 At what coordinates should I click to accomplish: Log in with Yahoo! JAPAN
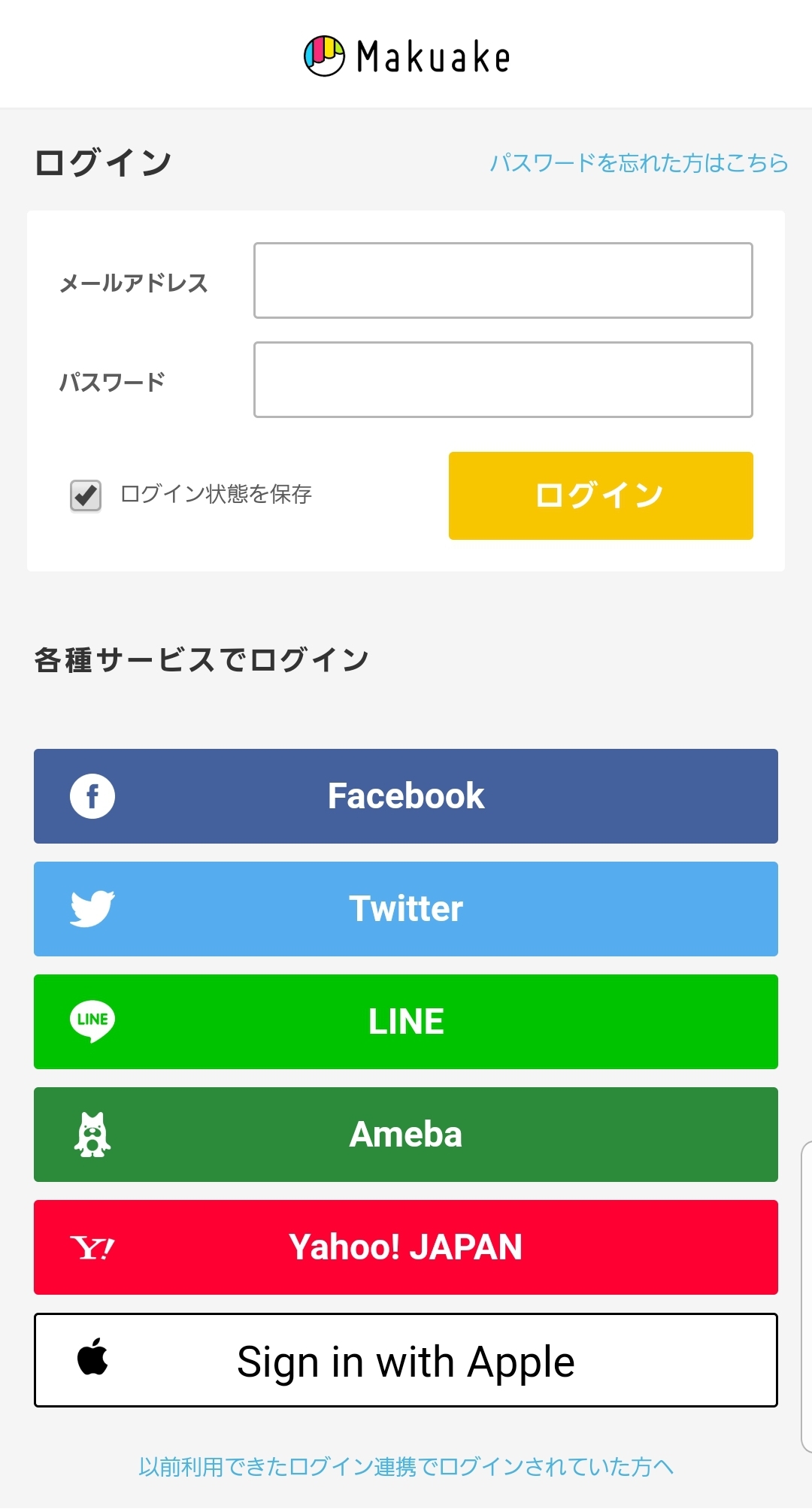406,1247
